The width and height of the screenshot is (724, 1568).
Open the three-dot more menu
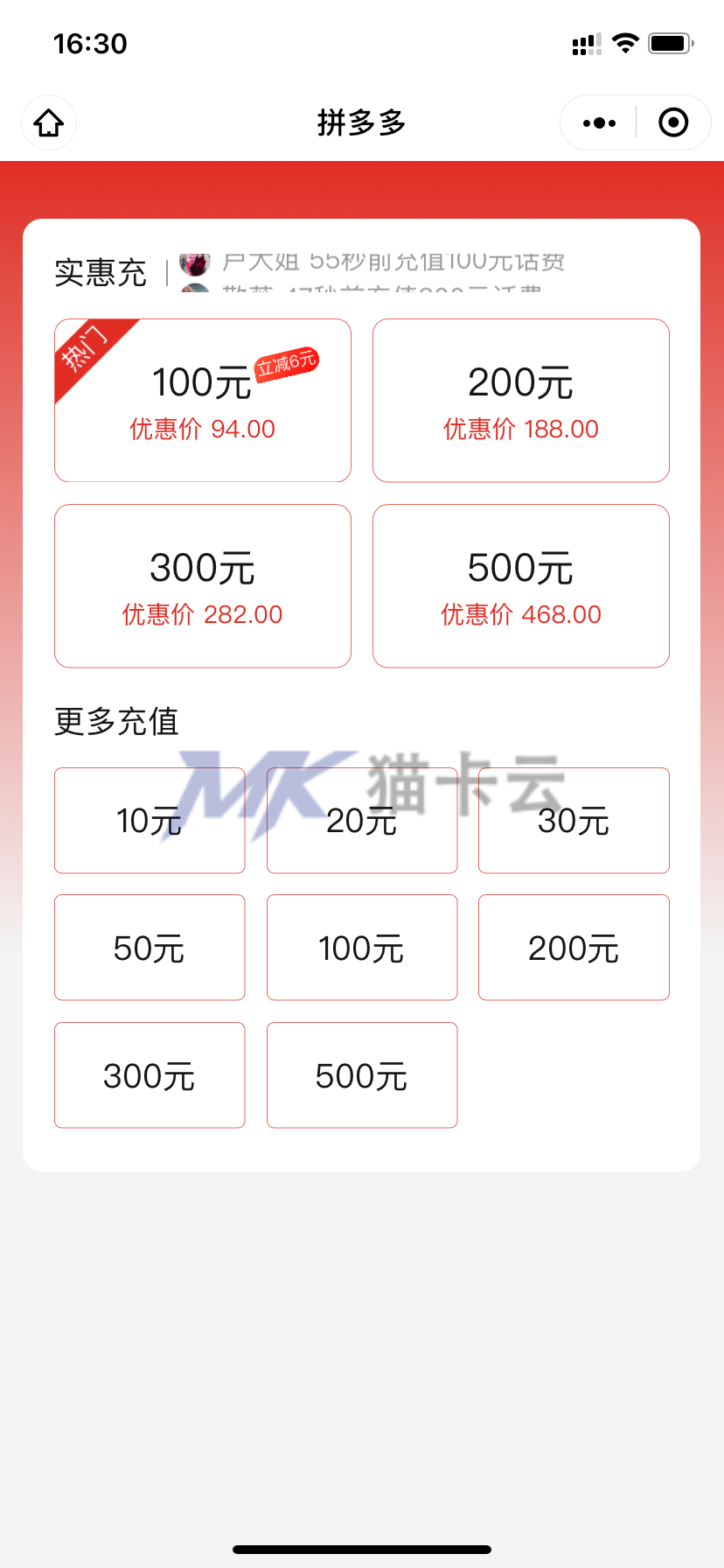599,122
